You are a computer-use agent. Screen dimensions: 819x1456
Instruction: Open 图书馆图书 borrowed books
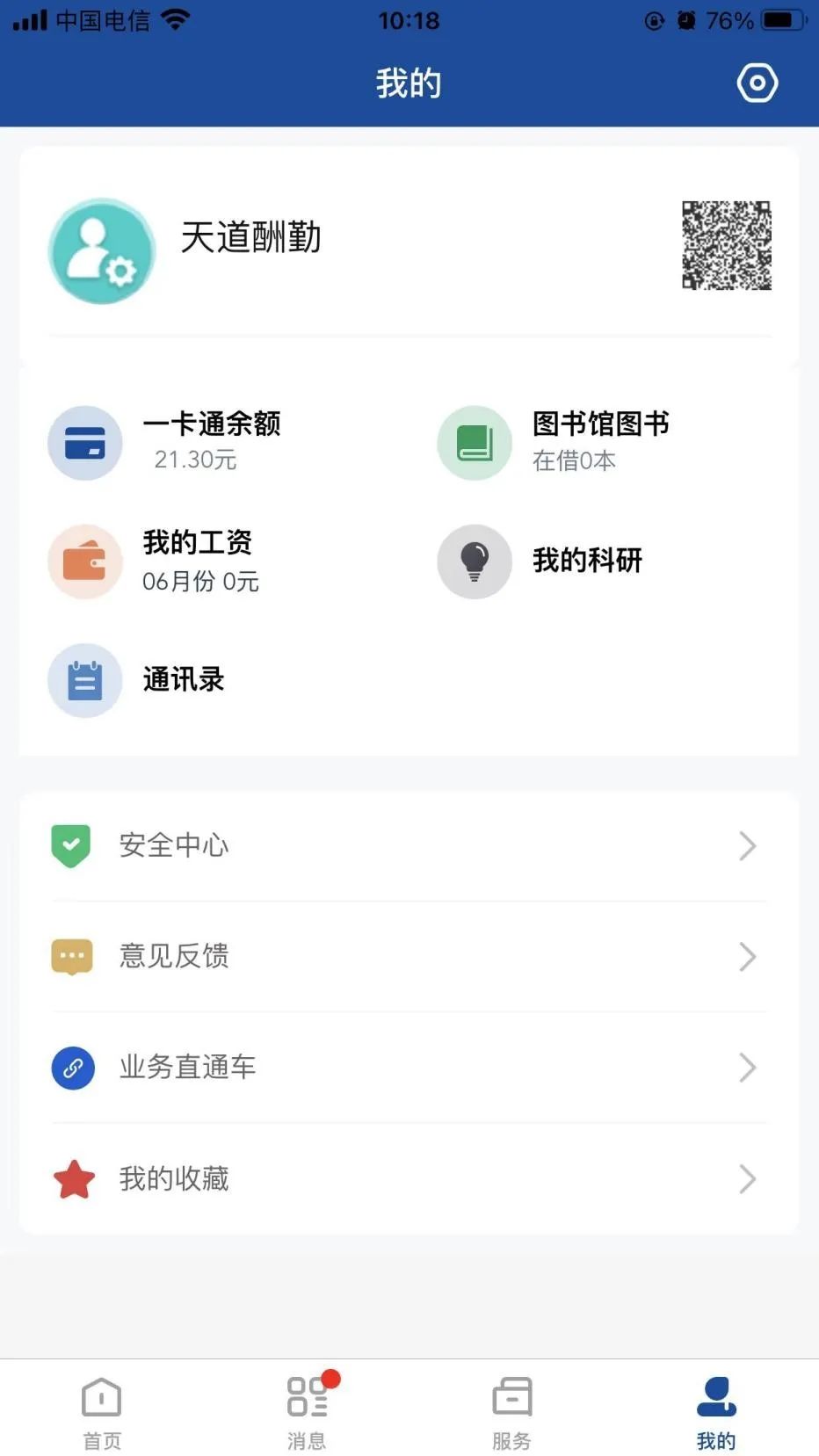click(554, 442)
